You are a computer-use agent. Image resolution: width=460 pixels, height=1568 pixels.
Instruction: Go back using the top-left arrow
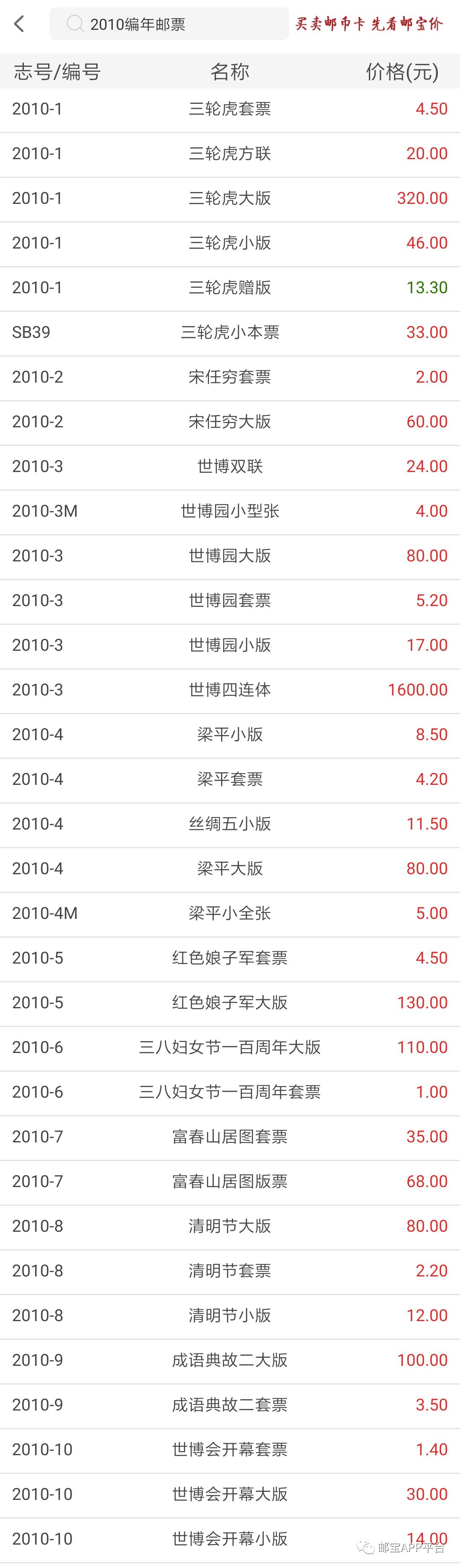tap(20, 24)
